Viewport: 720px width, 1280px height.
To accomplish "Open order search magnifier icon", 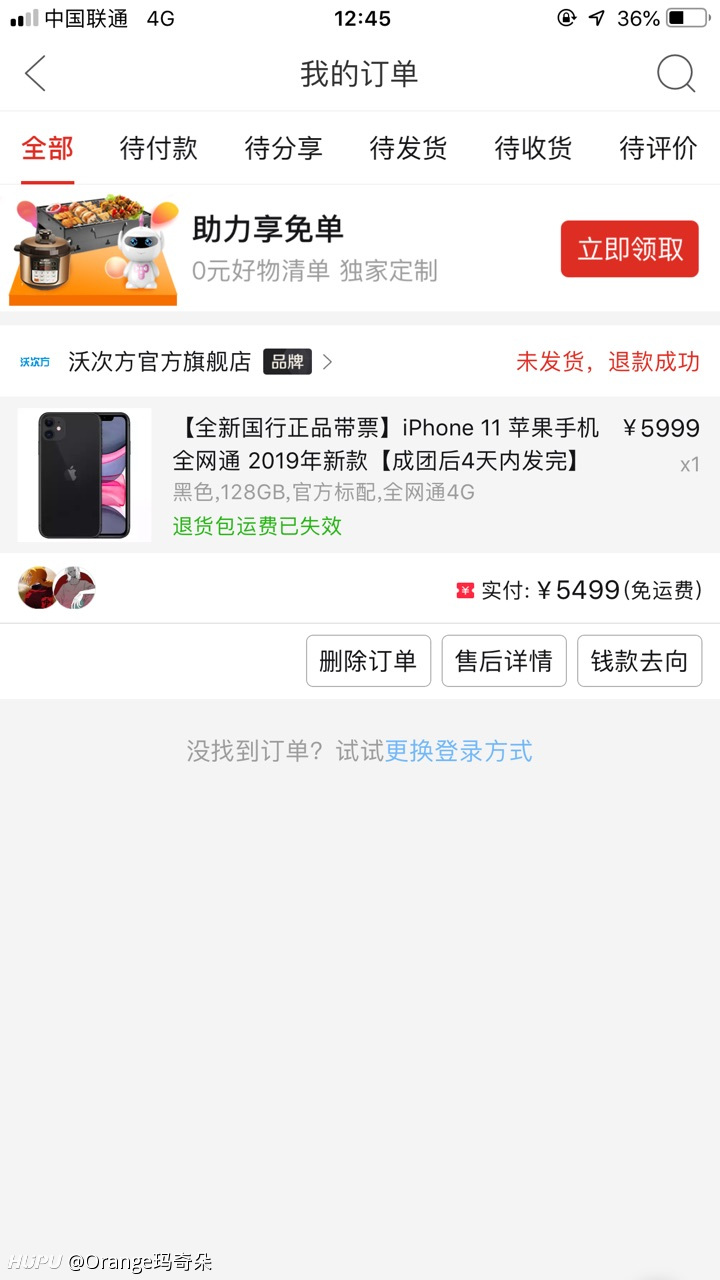I will pos(676,74).
